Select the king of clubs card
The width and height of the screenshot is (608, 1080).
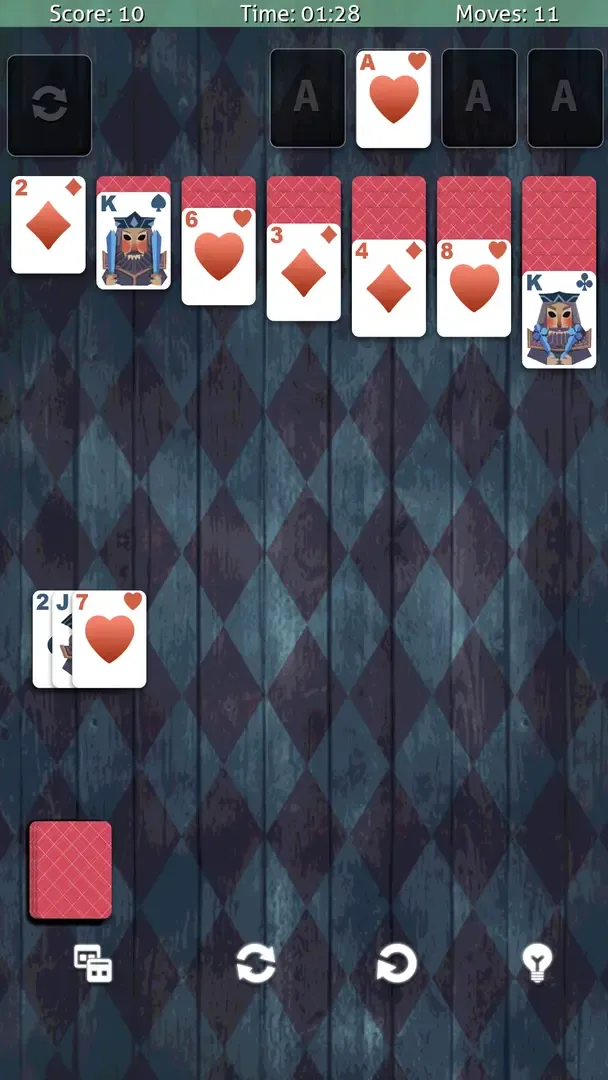pos(558,320)
